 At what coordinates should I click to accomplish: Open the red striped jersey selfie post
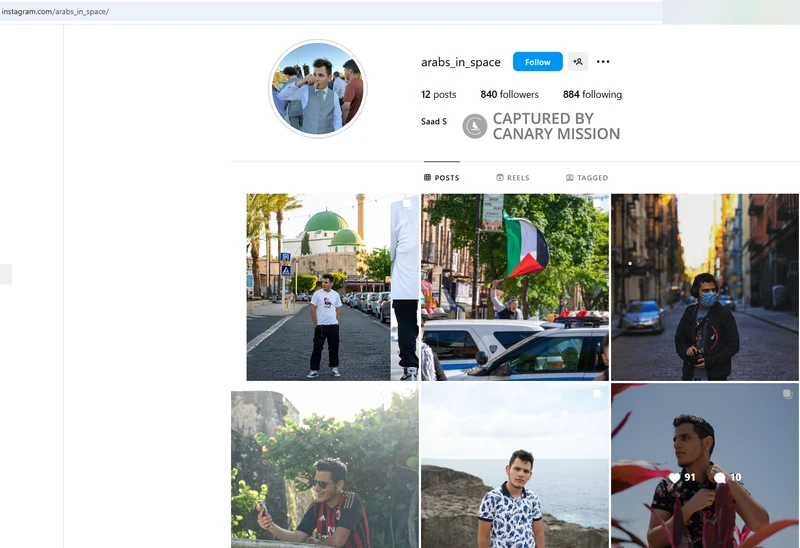coord(324,470)
